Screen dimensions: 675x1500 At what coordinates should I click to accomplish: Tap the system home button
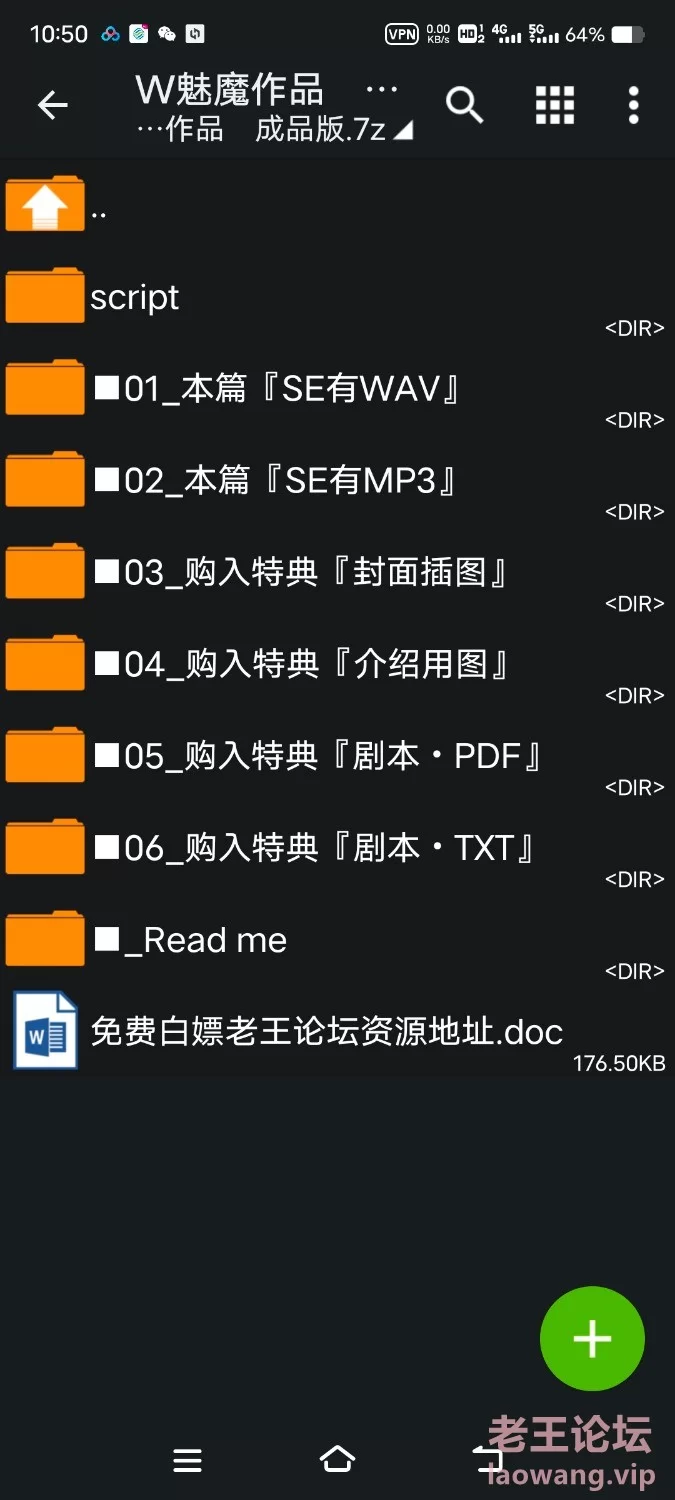coord(337,1459)
